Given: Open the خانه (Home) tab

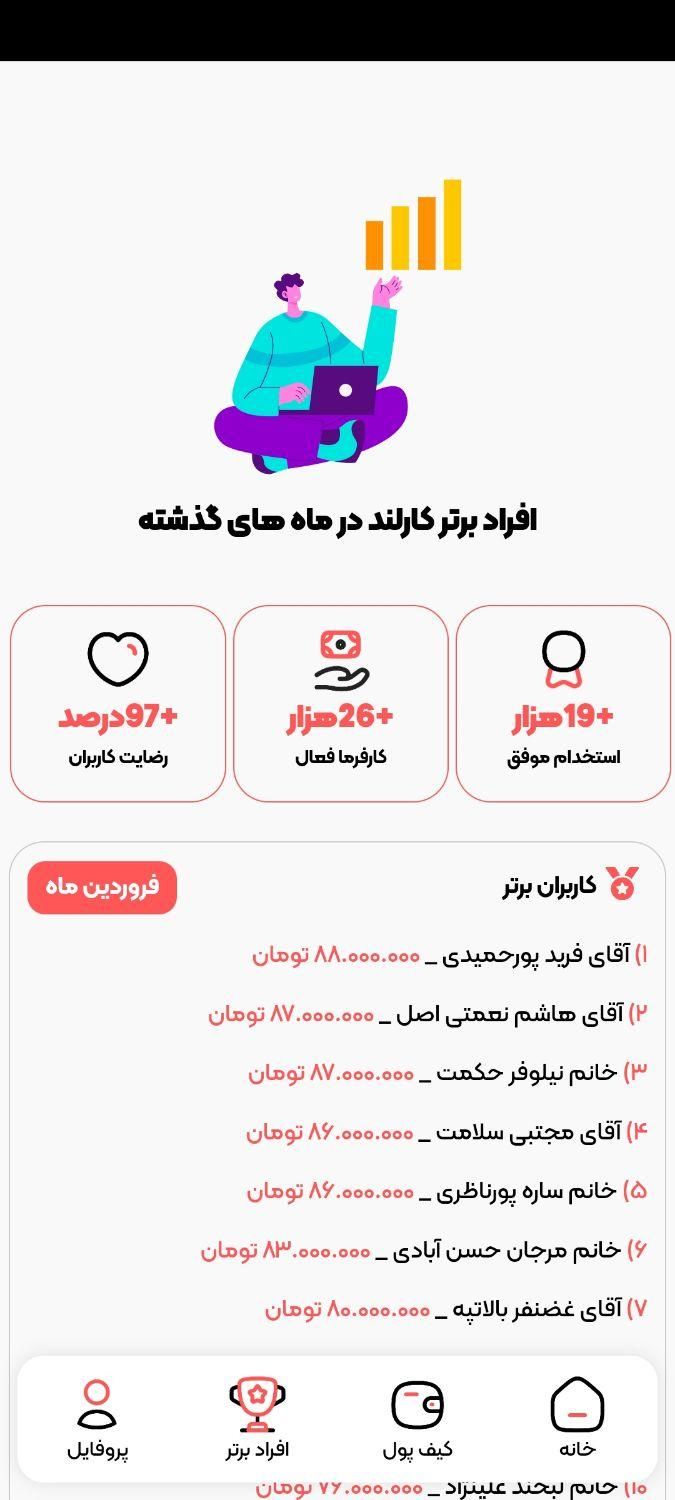Looking at the screenshot, I should [x=577, y=1418].
